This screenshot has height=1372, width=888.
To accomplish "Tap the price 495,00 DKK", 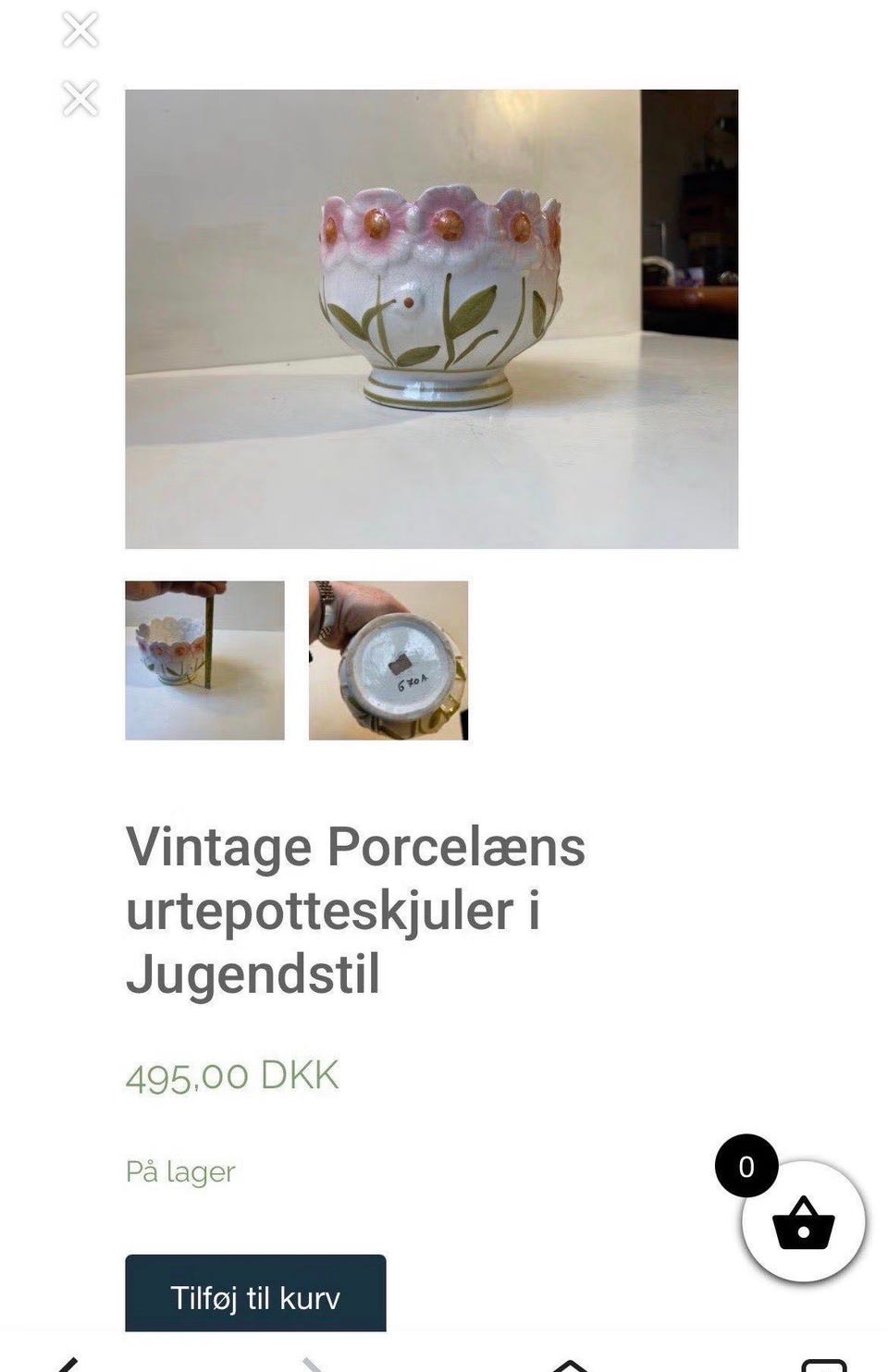I will tap(231, 1075).
